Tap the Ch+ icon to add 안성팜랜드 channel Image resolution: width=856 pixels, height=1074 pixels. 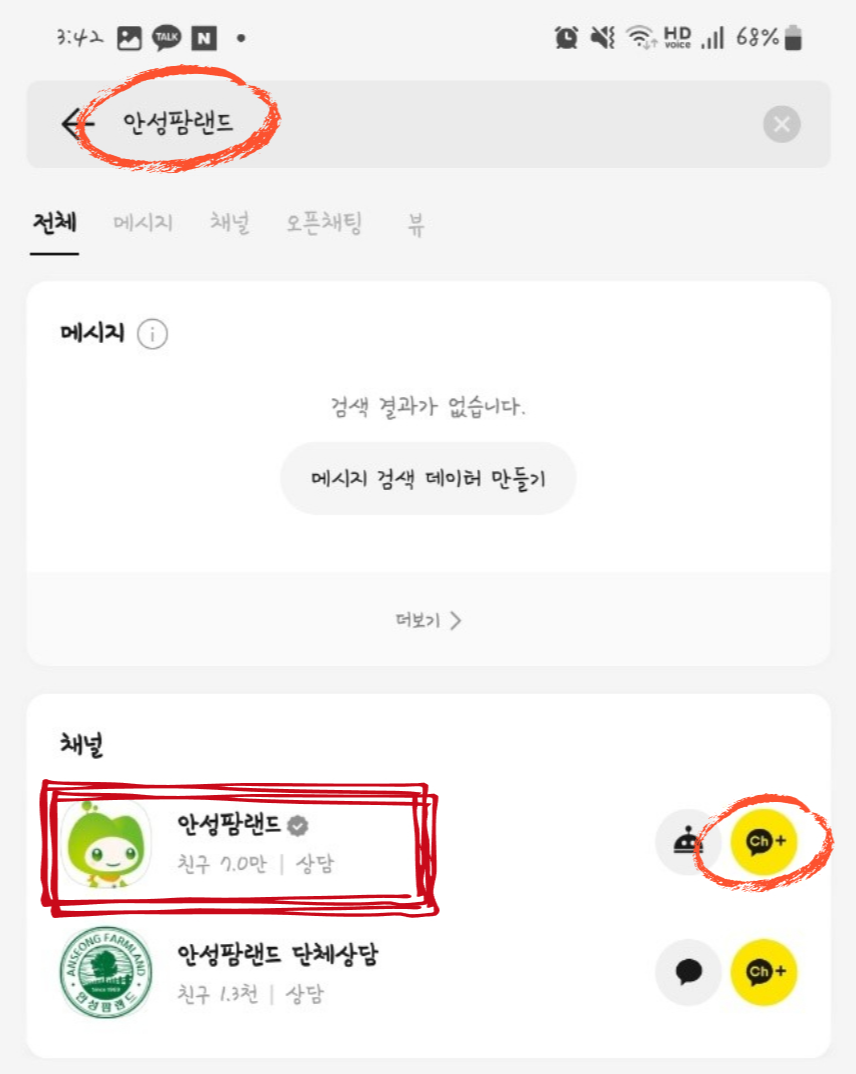point(765,843)
